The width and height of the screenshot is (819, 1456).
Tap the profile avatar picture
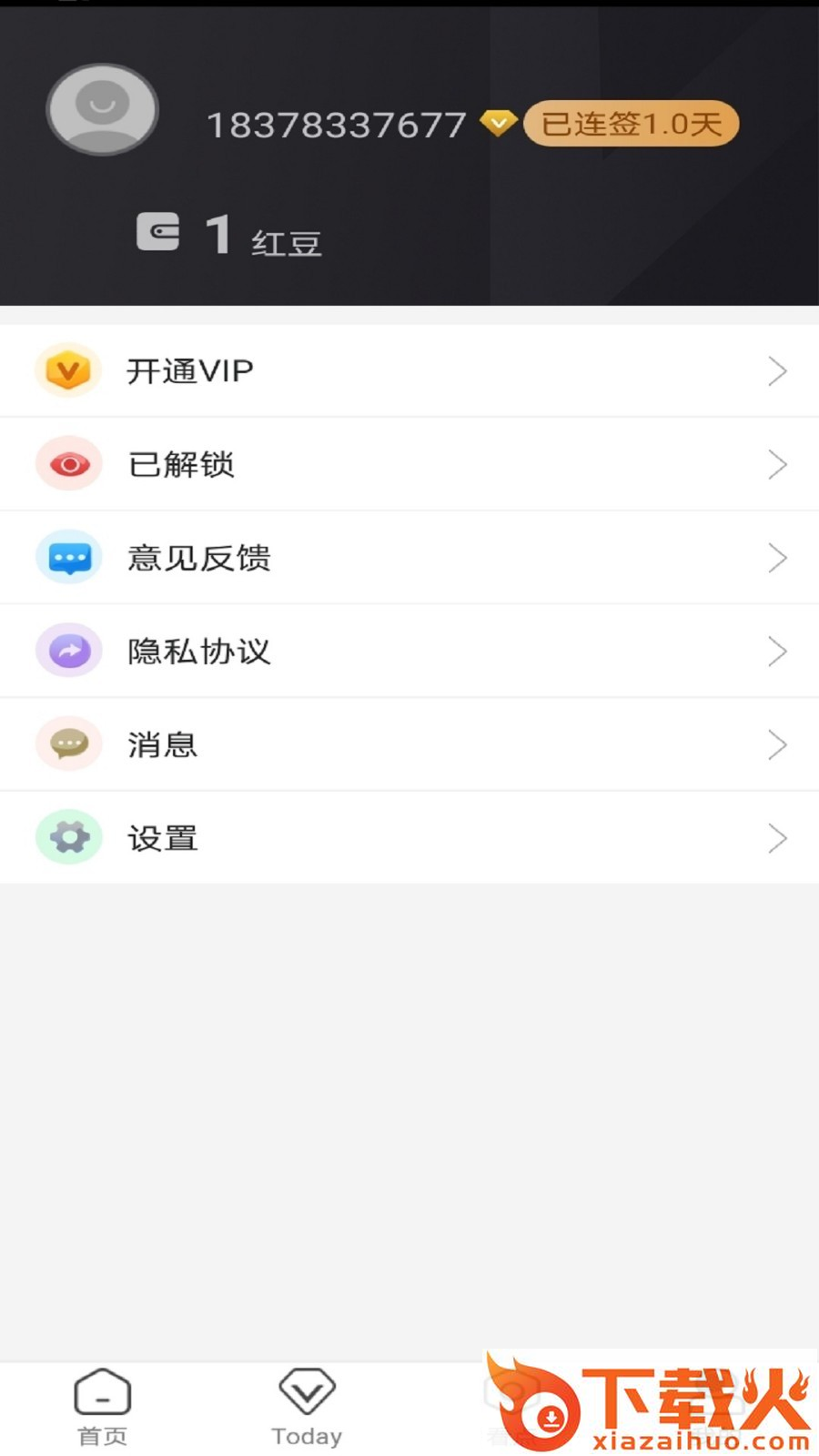[x=103, y=109]
